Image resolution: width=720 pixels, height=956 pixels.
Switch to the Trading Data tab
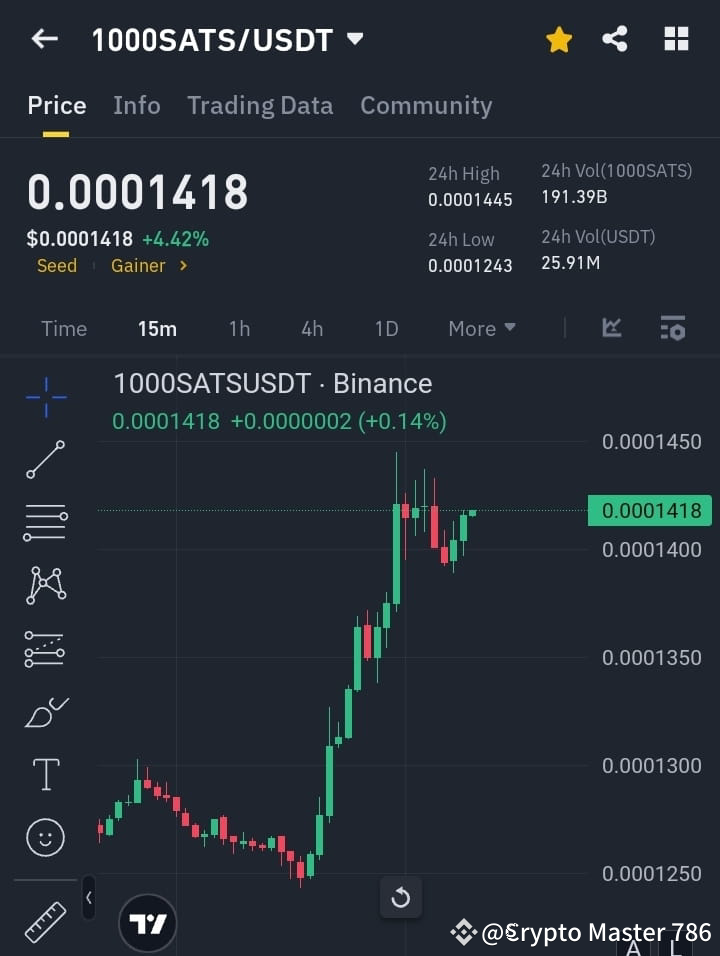click(260, 105)
